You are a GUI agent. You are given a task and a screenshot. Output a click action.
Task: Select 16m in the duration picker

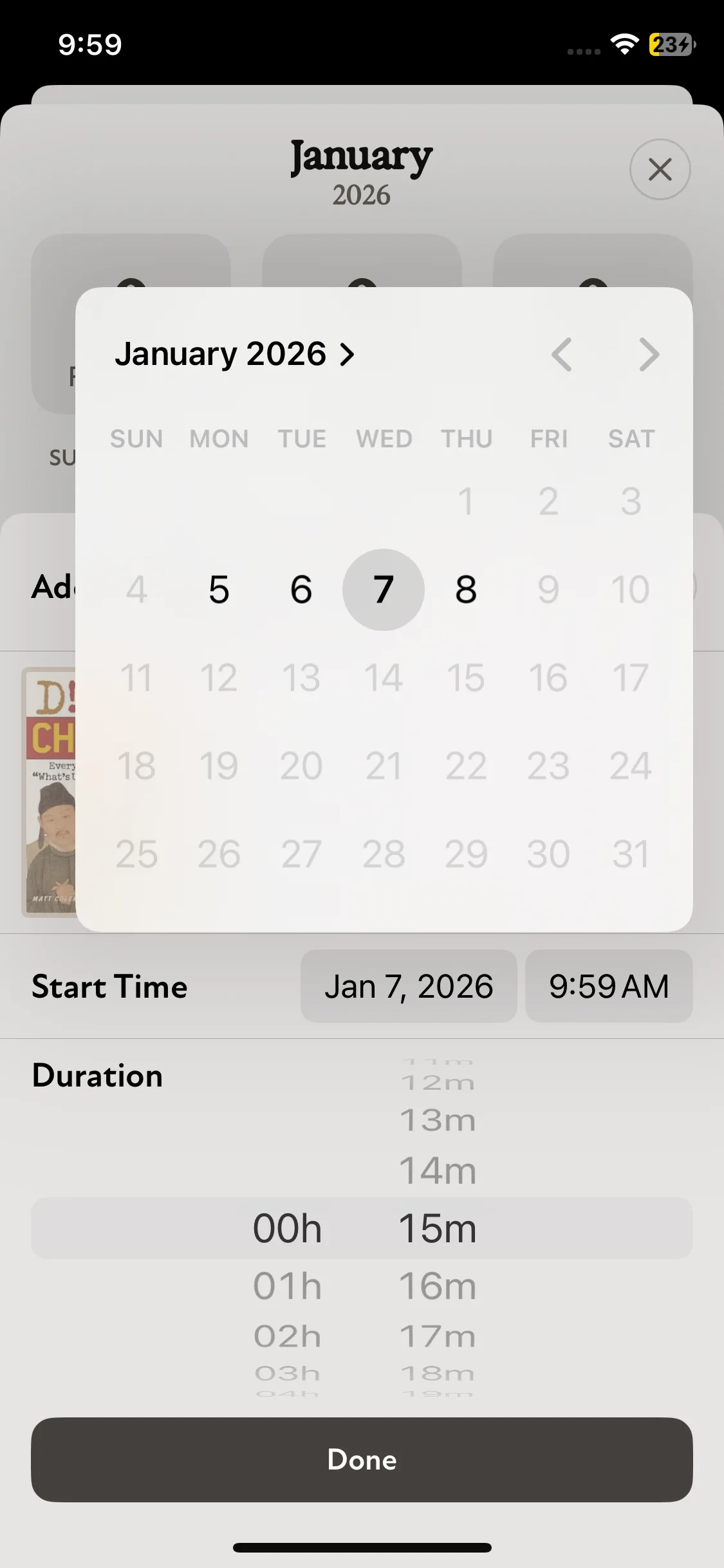pyautogui.click(x=438, y=1286)
